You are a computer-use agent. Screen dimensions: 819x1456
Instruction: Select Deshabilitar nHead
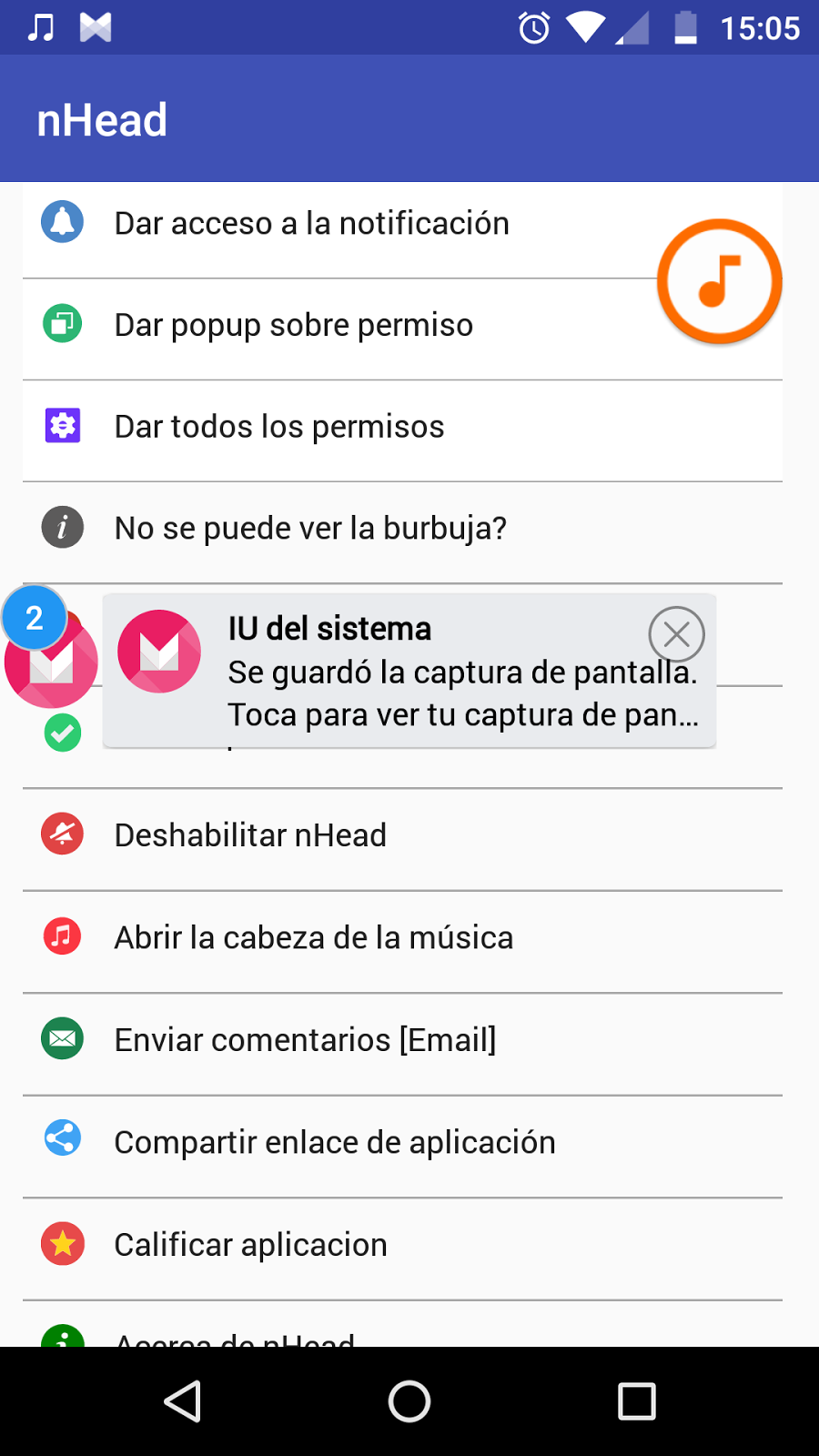pyautogui.click(x=402, y=835)
